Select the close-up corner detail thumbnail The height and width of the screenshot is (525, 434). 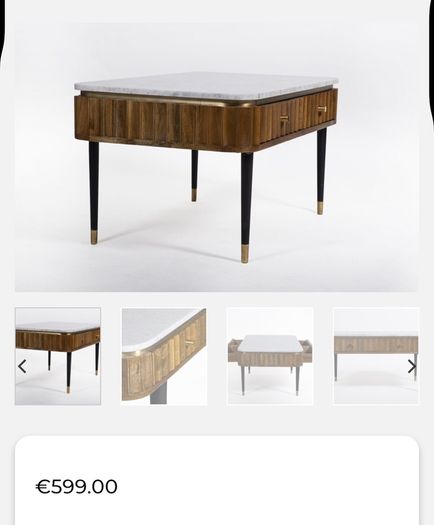coord(164,356)
